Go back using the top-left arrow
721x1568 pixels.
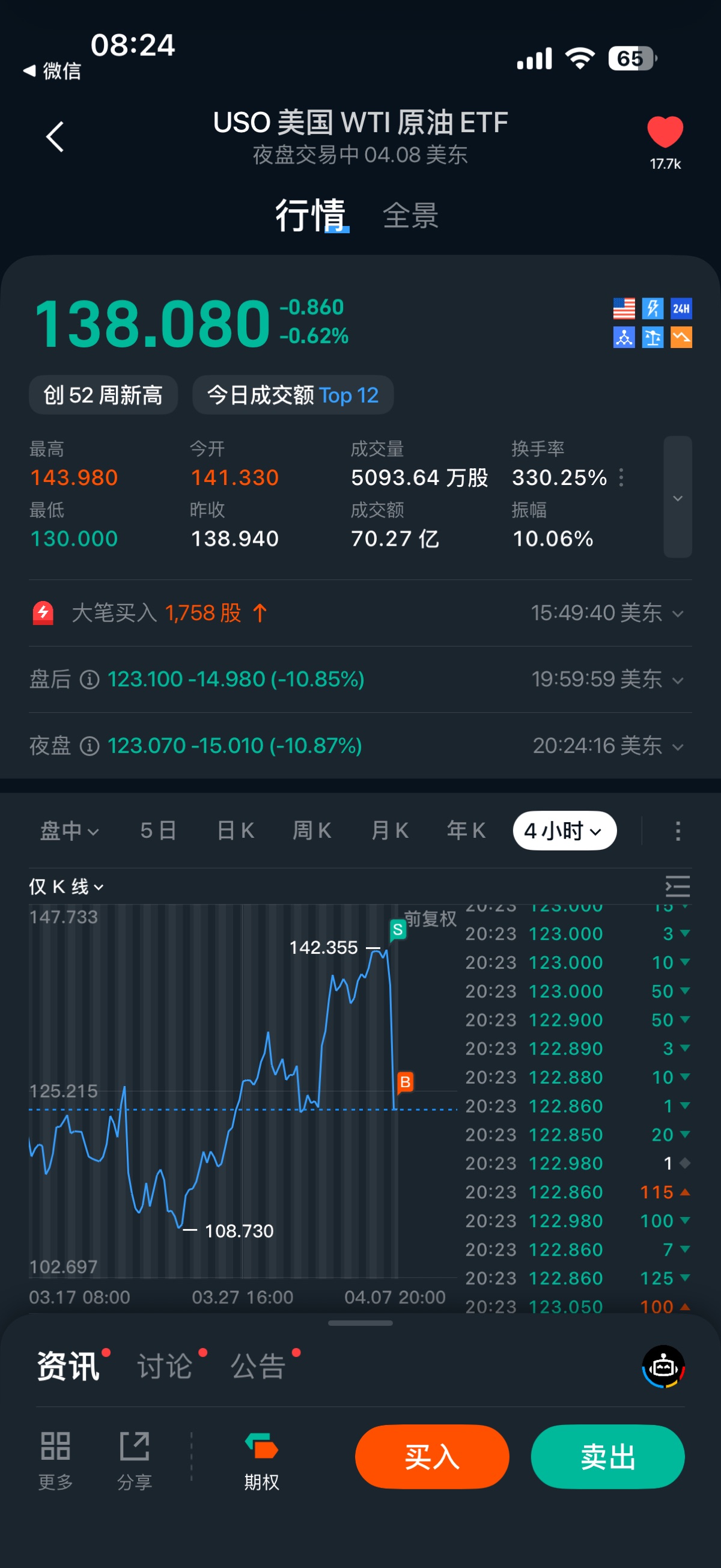(x=55, y=136)
